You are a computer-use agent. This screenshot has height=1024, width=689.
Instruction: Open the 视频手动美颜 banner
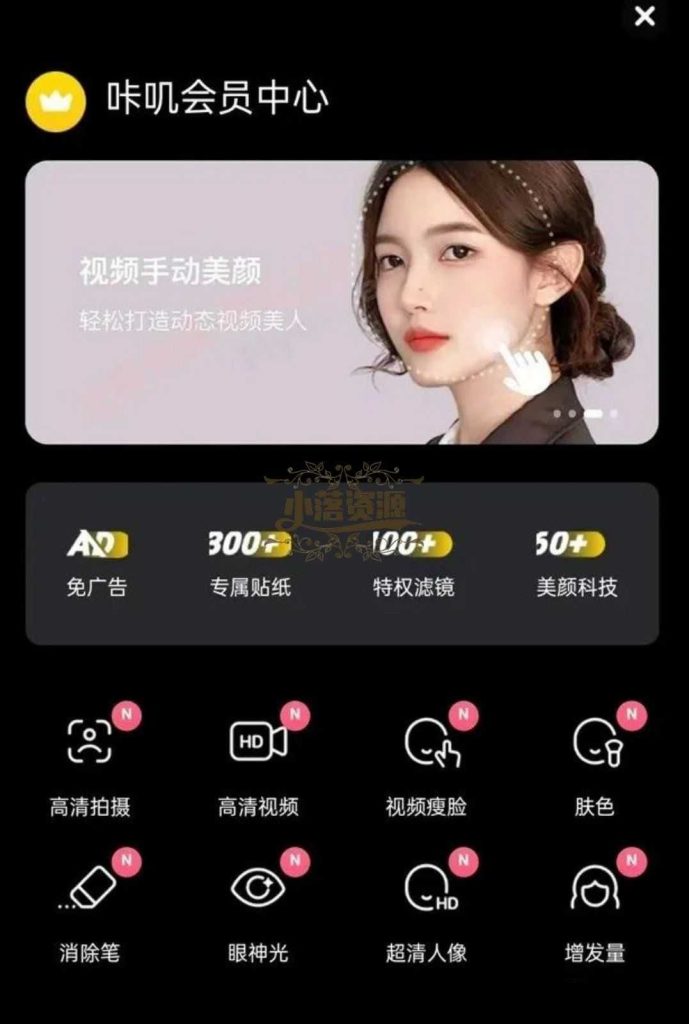[x=341, y=301]
